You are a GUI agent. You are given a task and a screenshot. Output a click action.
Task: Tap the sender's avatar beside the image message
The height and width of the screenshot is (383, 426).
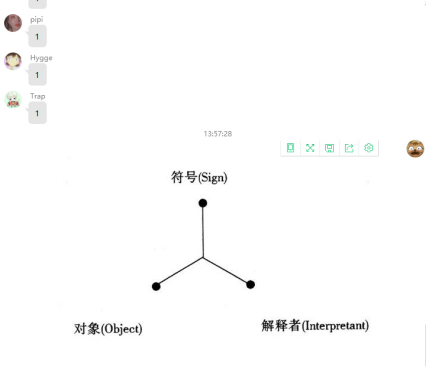415,148
